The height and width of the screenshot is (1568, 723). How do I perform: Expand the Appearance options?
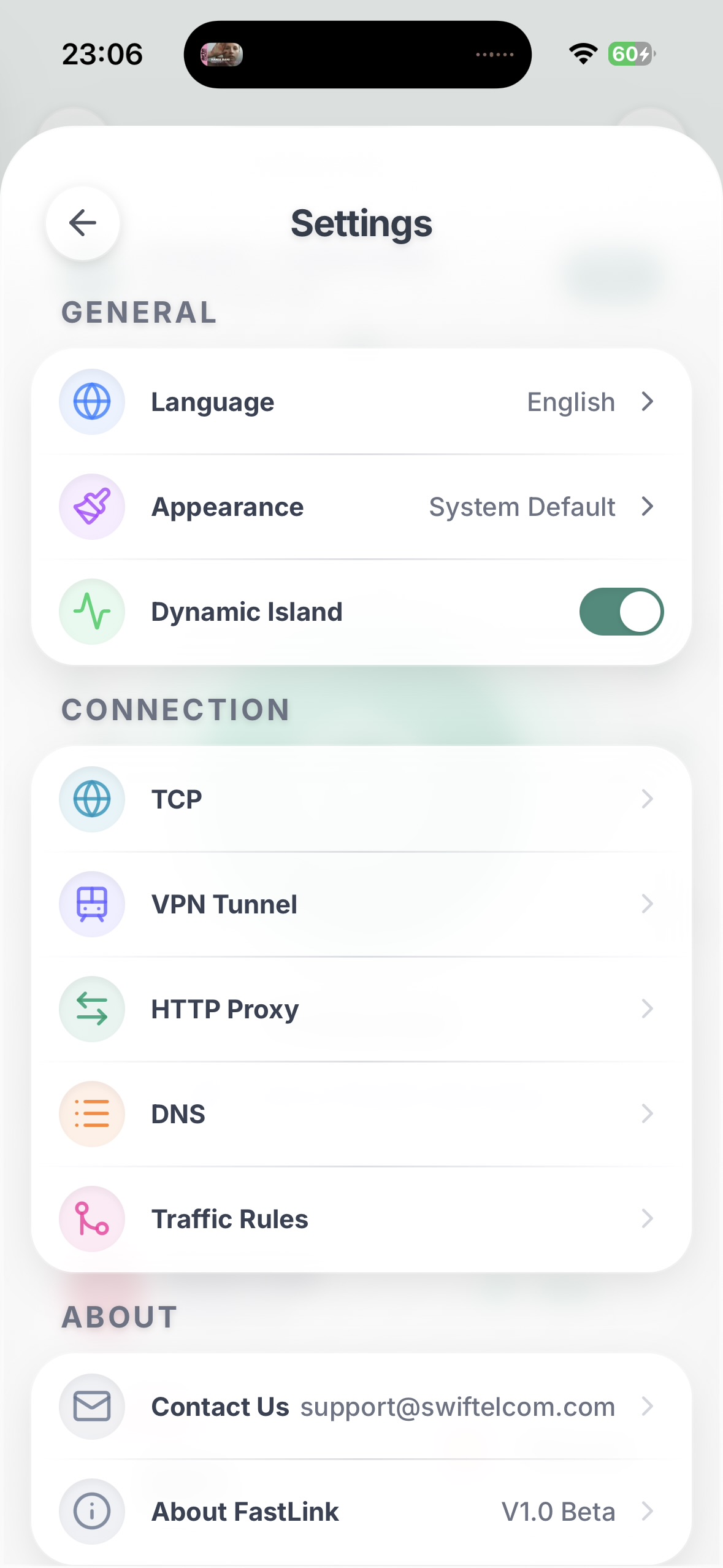pos(648,507)
